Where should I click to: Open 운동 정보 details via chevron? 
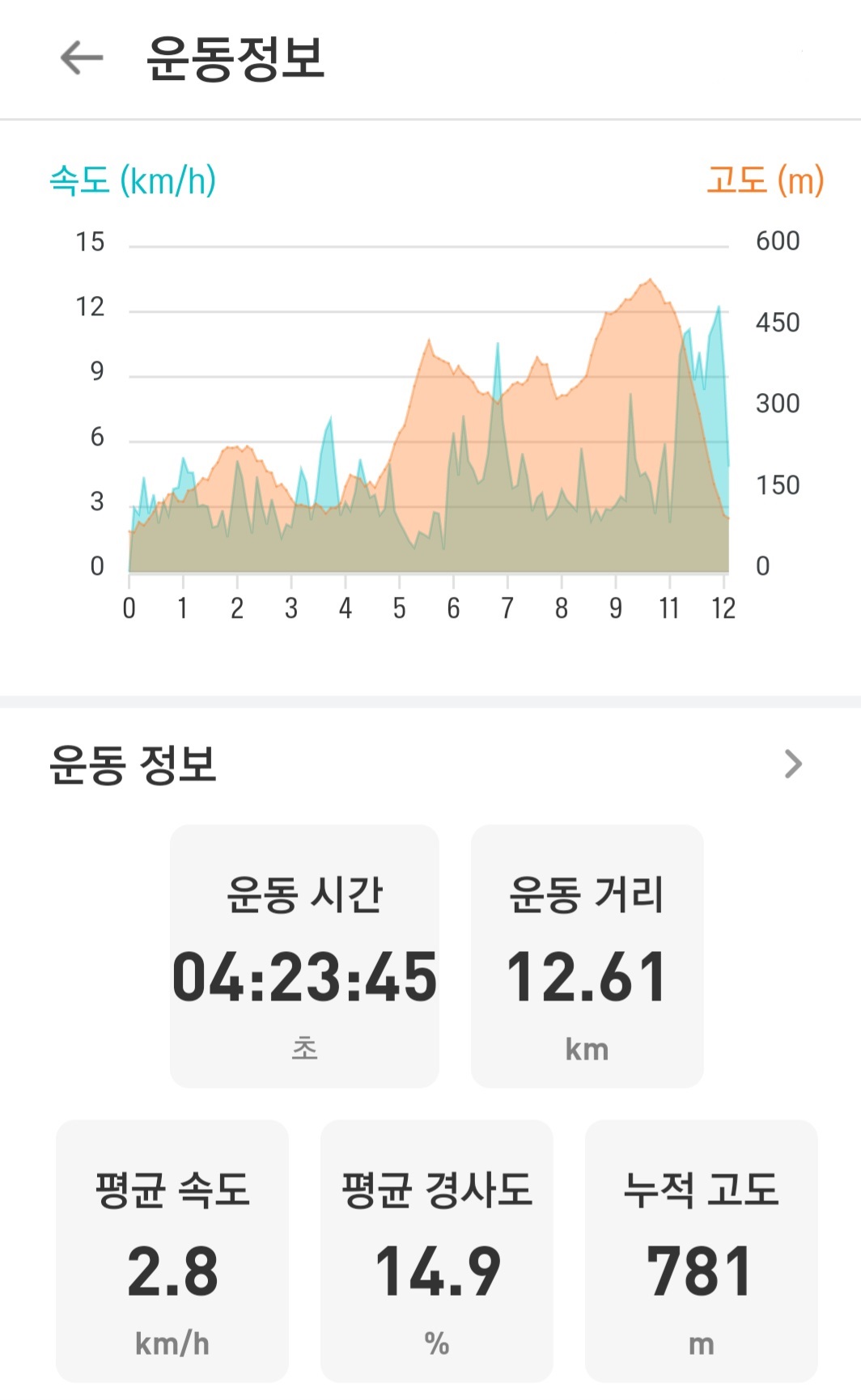[793, 763]
